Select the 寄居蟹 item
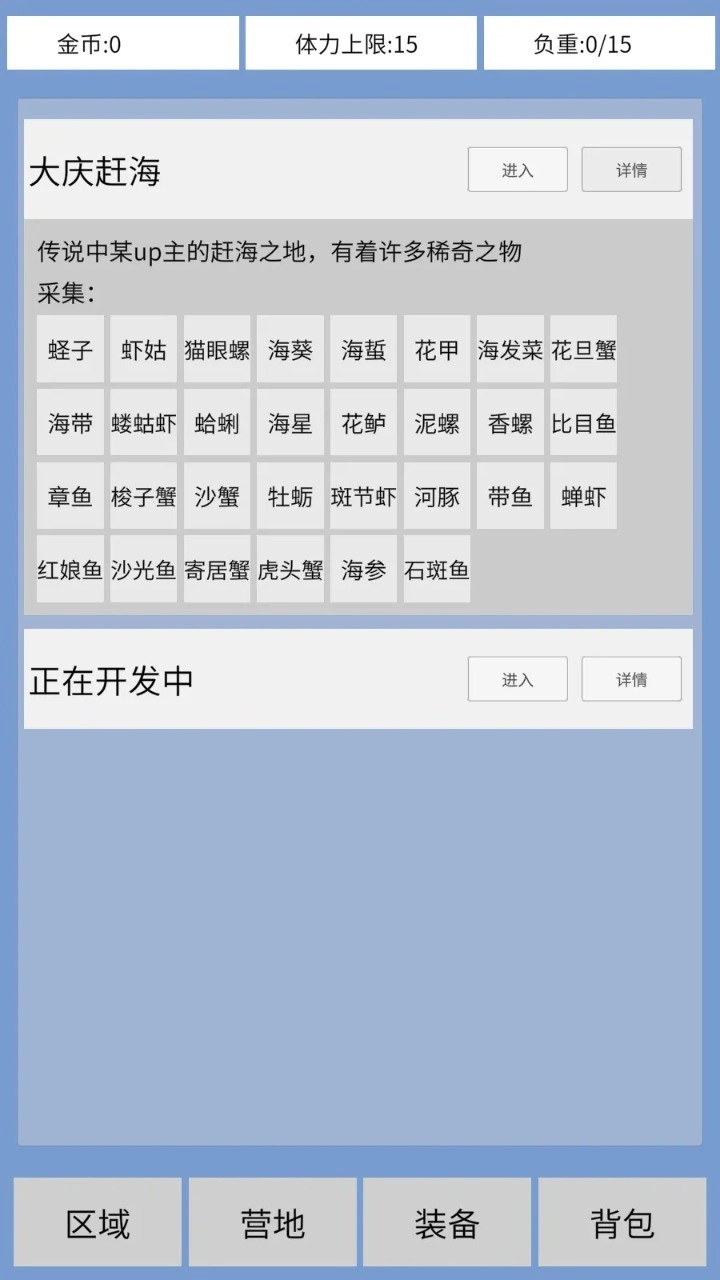720x1280 pixels. coord(216,568)
